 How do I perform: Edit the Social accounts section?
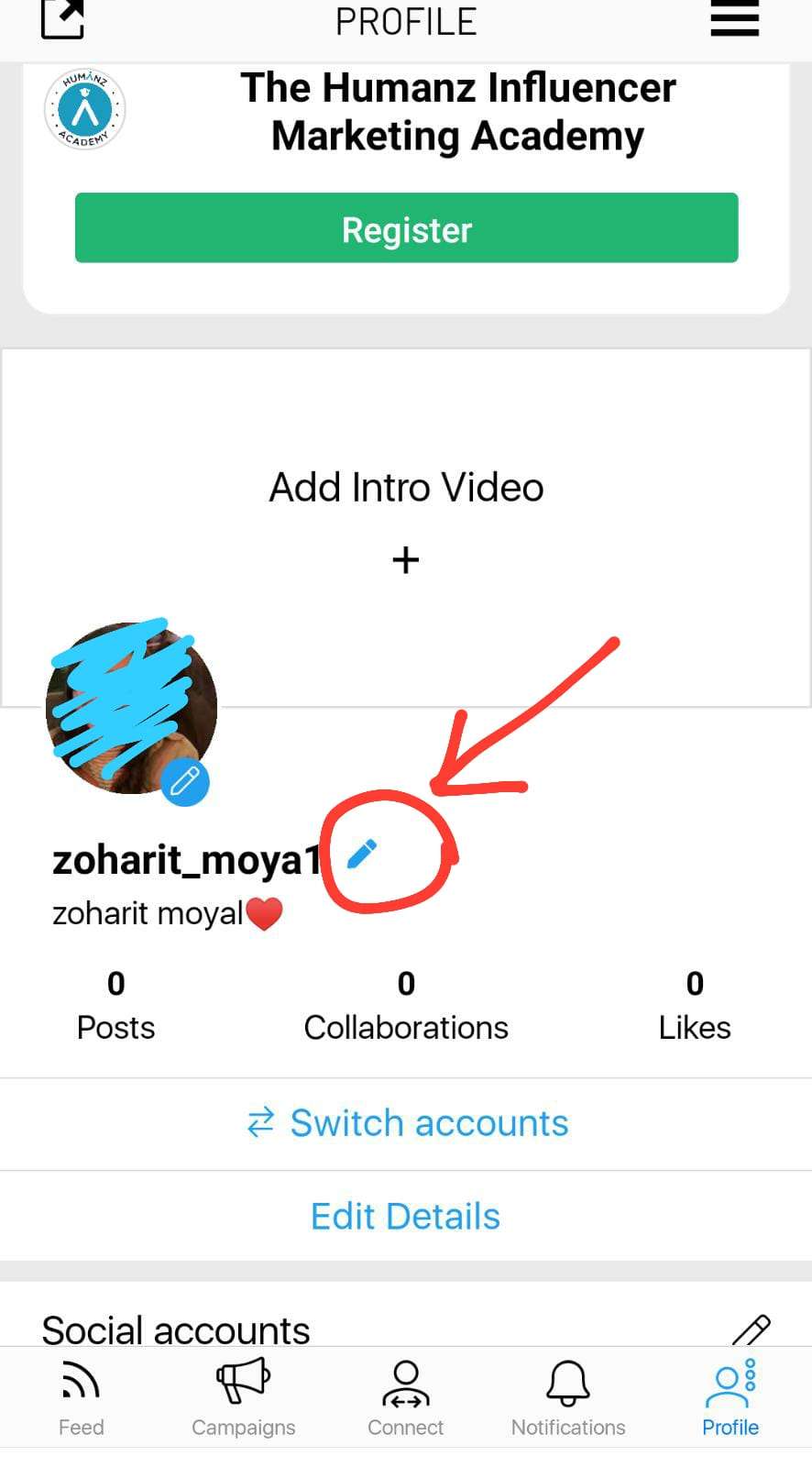[x=751, y=1329]
